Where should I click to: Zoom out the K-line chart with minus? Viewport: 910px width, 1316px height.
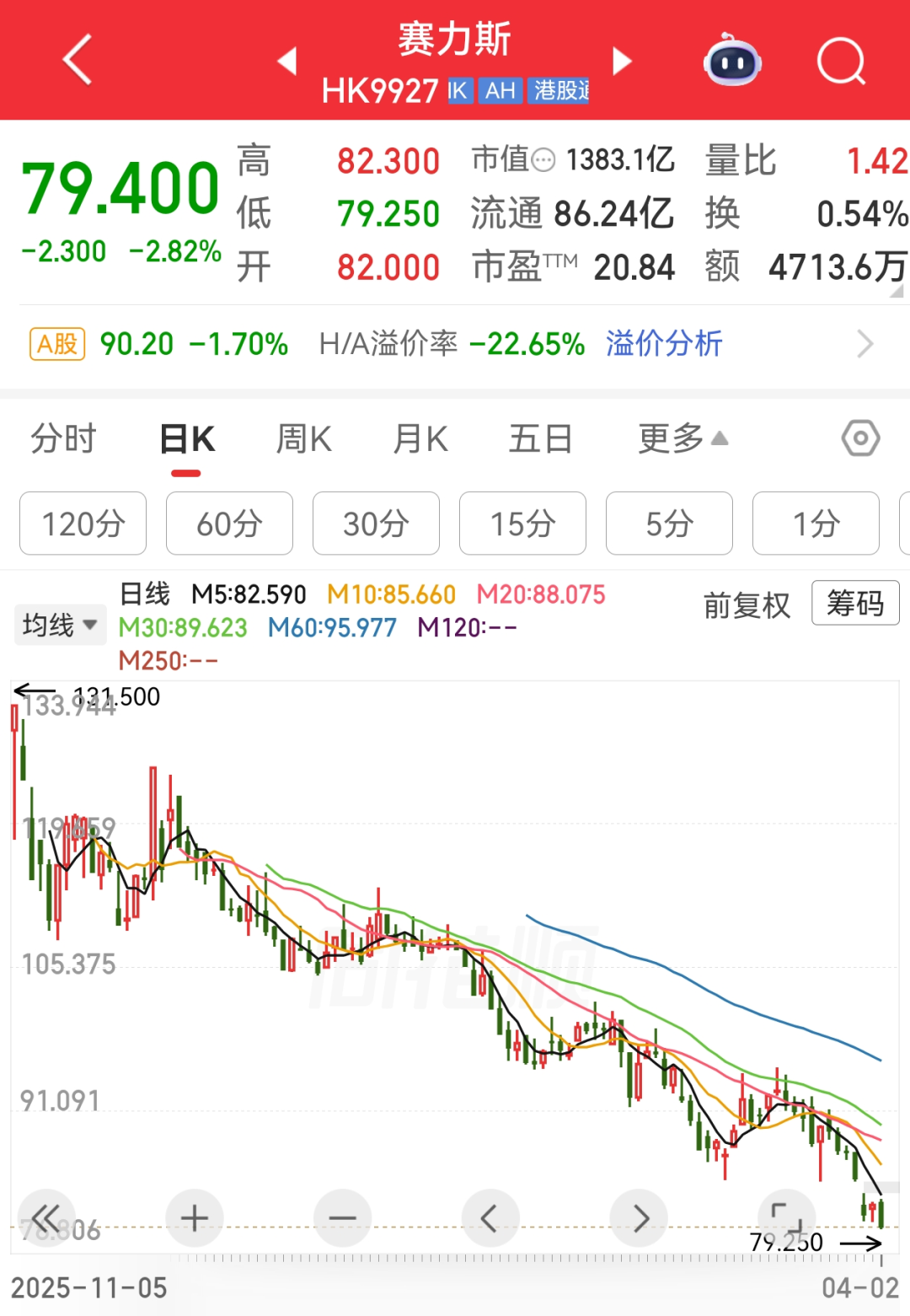coord(342,1218)
